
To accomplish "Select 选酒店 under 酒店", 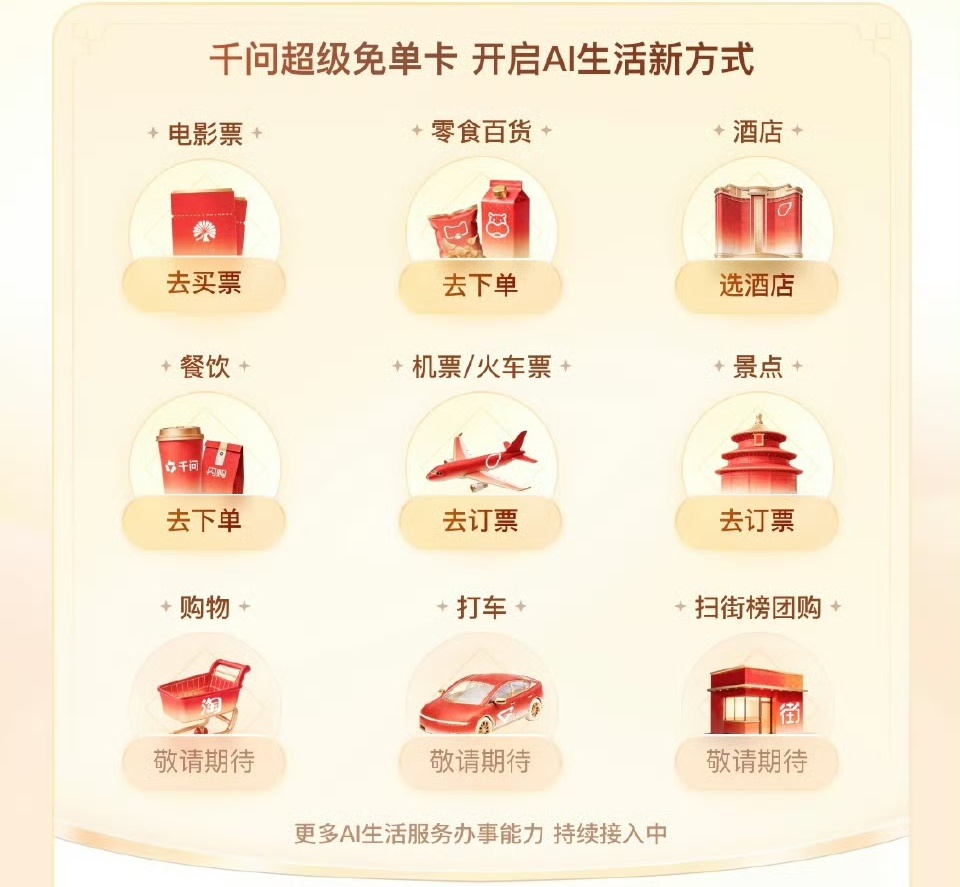I will 756,285.
